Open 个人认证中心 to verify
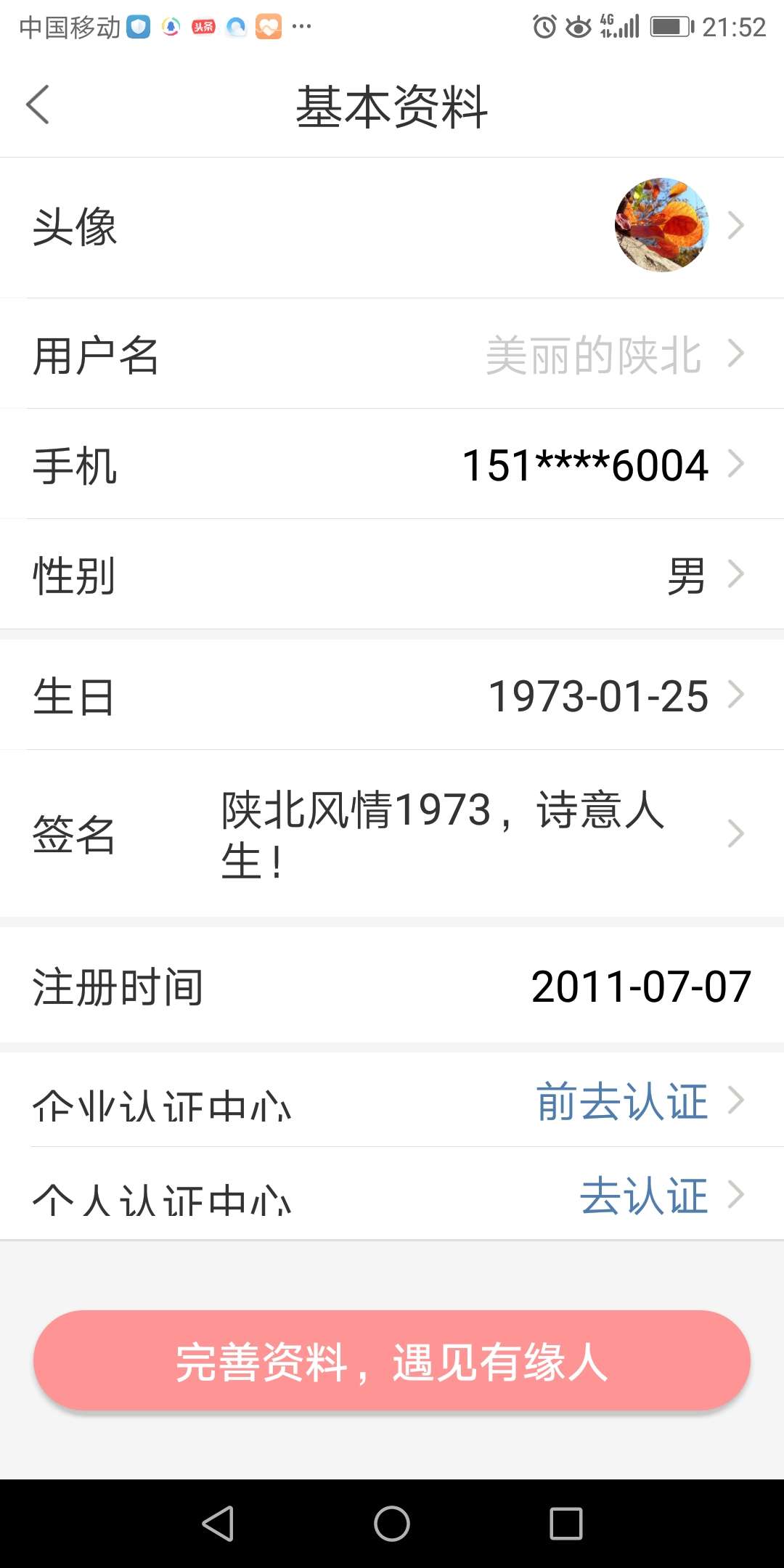784x1568 pixels. pos(392,1194)
